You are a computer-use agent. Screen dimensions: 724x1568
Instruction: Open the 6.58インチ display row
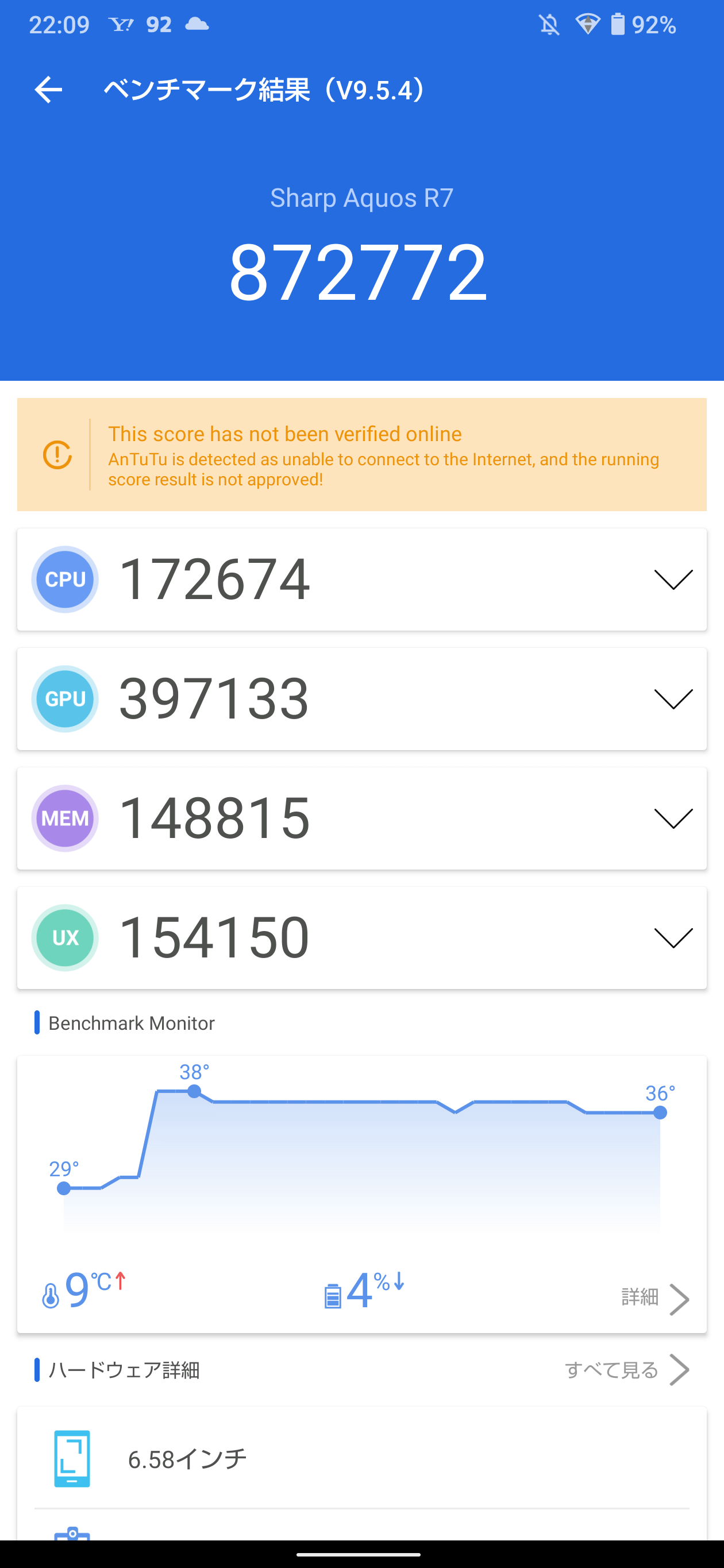(x=361, y=1458)
